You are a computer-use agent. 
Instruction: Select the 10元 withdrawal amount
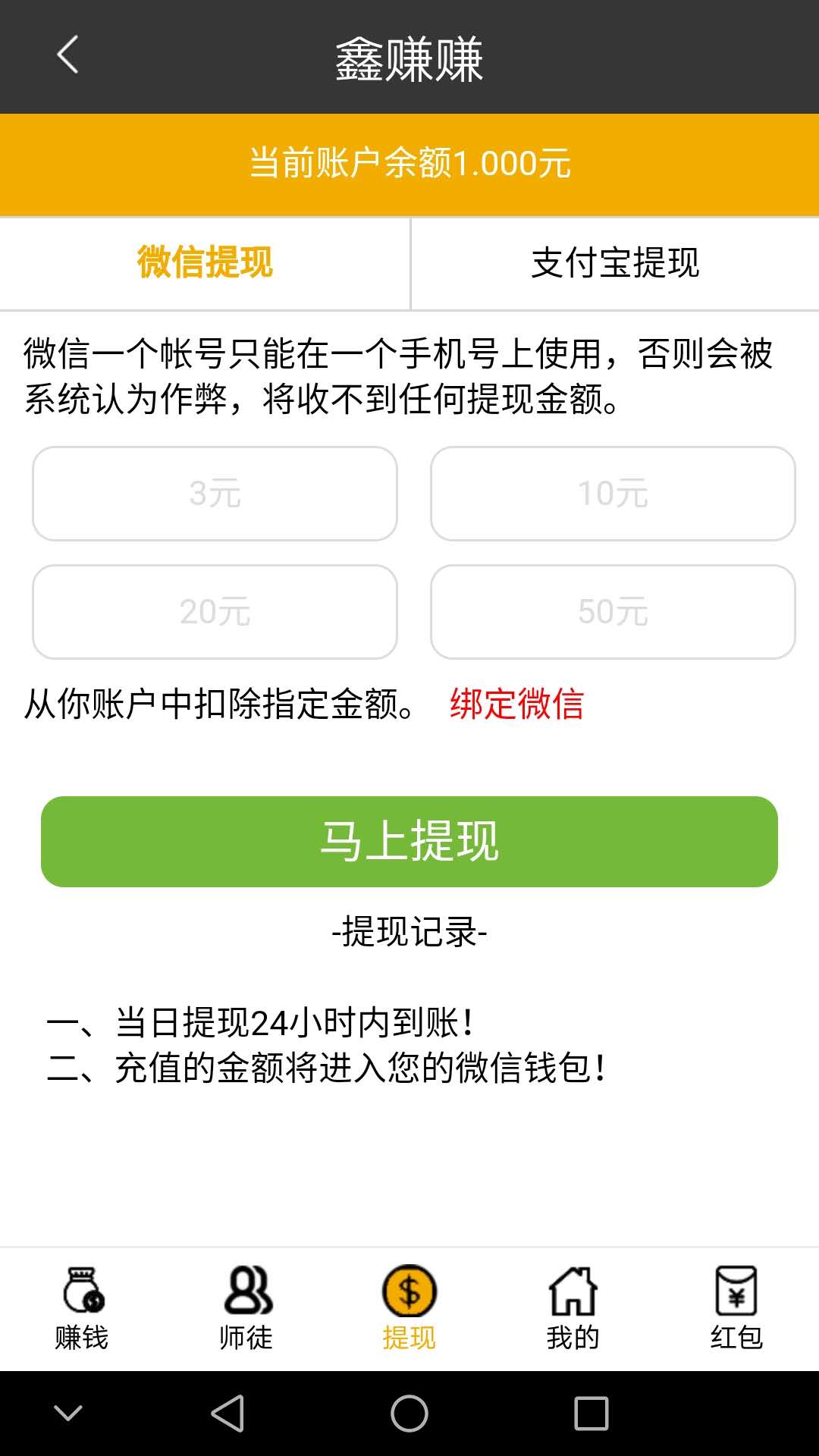(x=613, y=494)
